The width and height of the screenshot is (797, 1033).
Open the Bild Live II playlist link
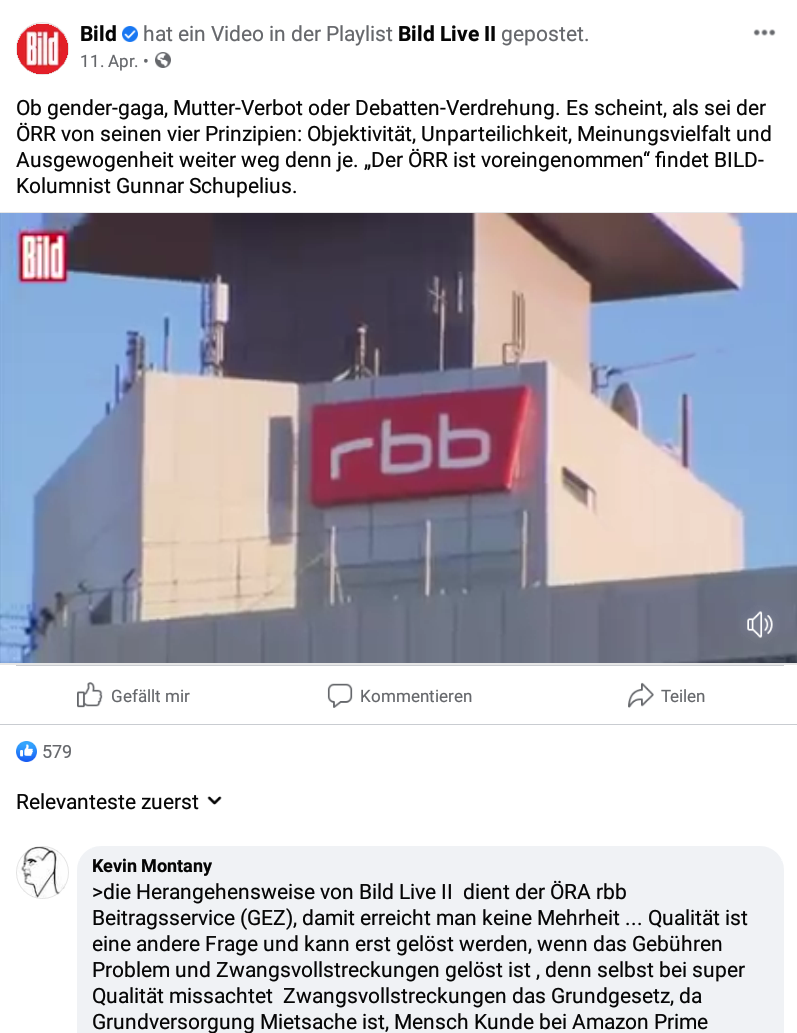[446, 34]
